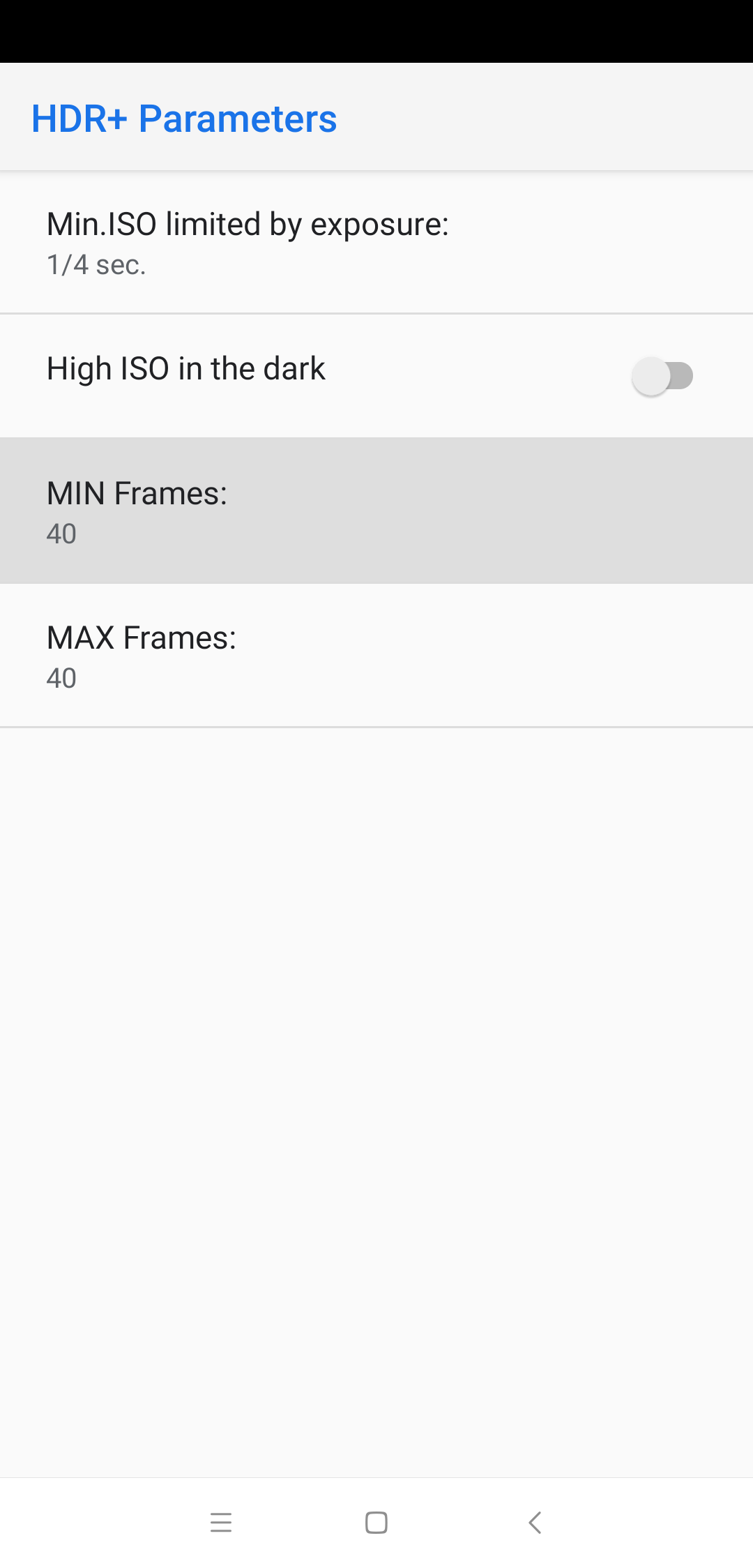Open Min.ISO limited by exposure setting
Viewport: 753px width, 1568px height.
pyautogui.click(x=376, y=242)
